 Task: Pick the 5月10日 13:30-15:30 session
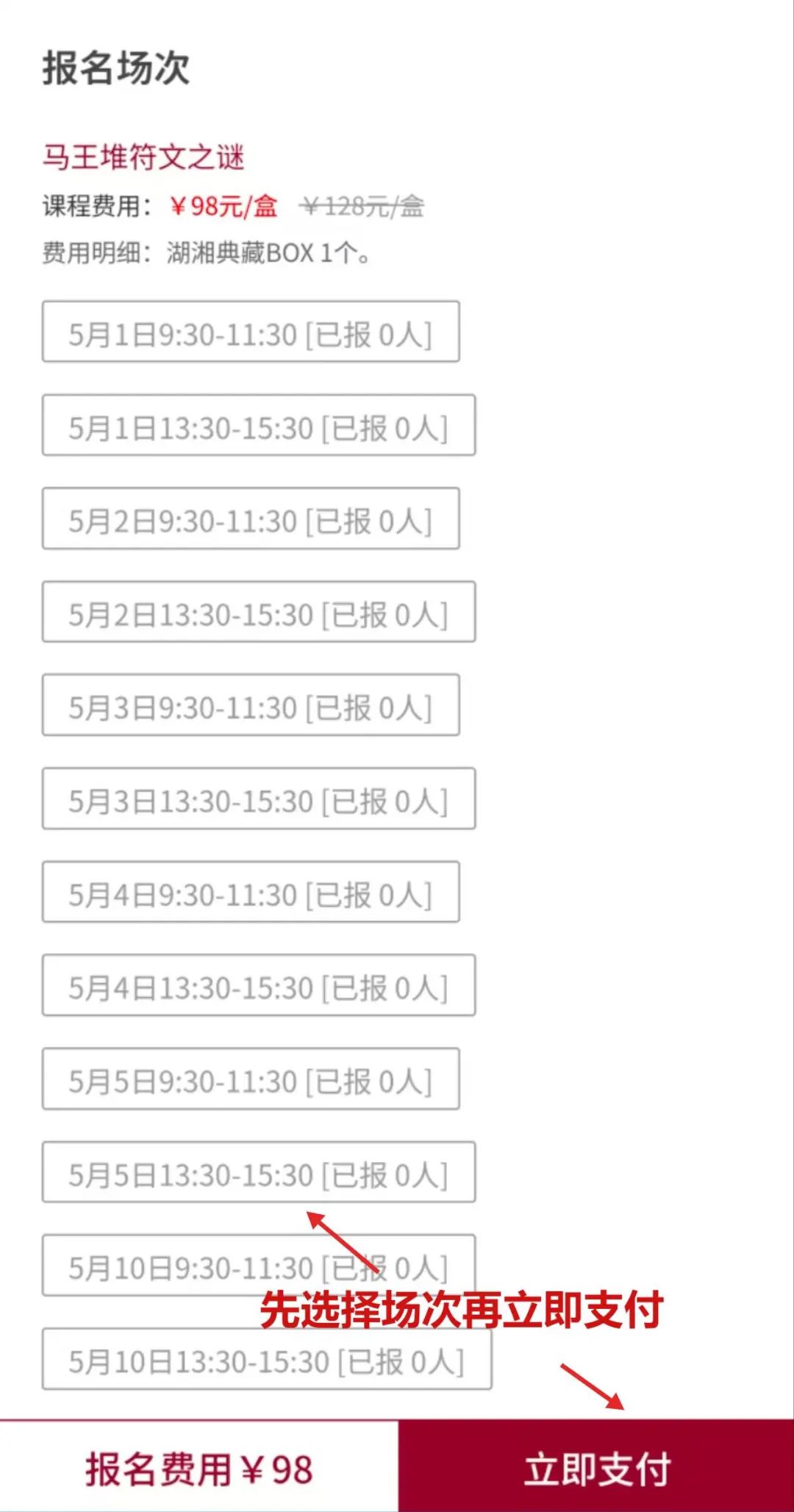267,1359
